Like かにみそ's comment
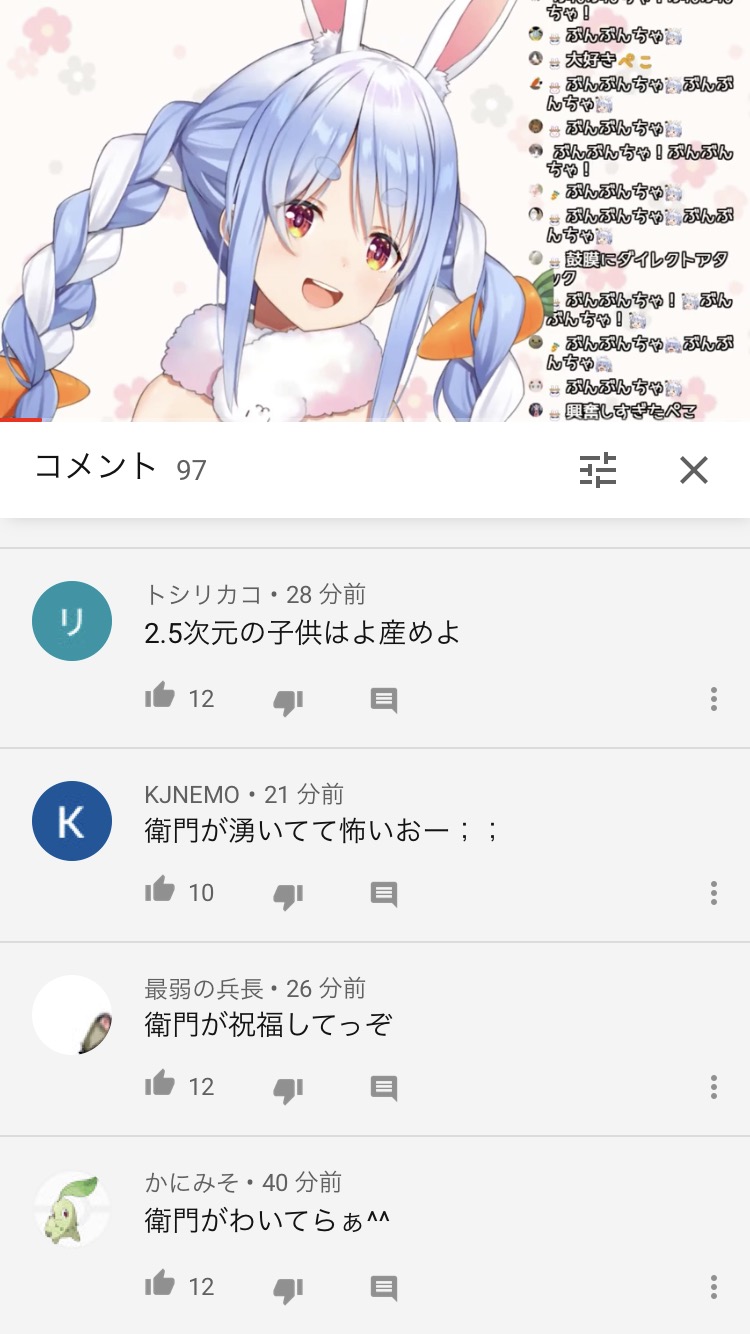750x1334 pixels. [160, 1285]
